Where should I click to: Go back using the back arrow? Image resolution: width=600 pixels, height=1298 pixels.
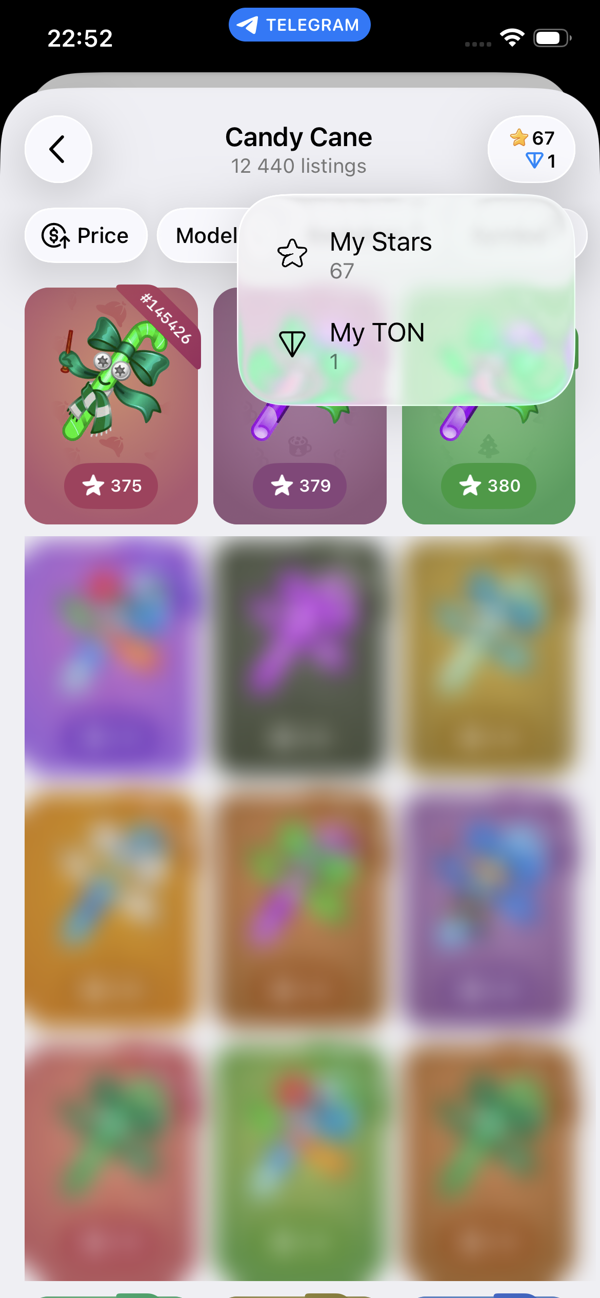[x=58, y=150]
